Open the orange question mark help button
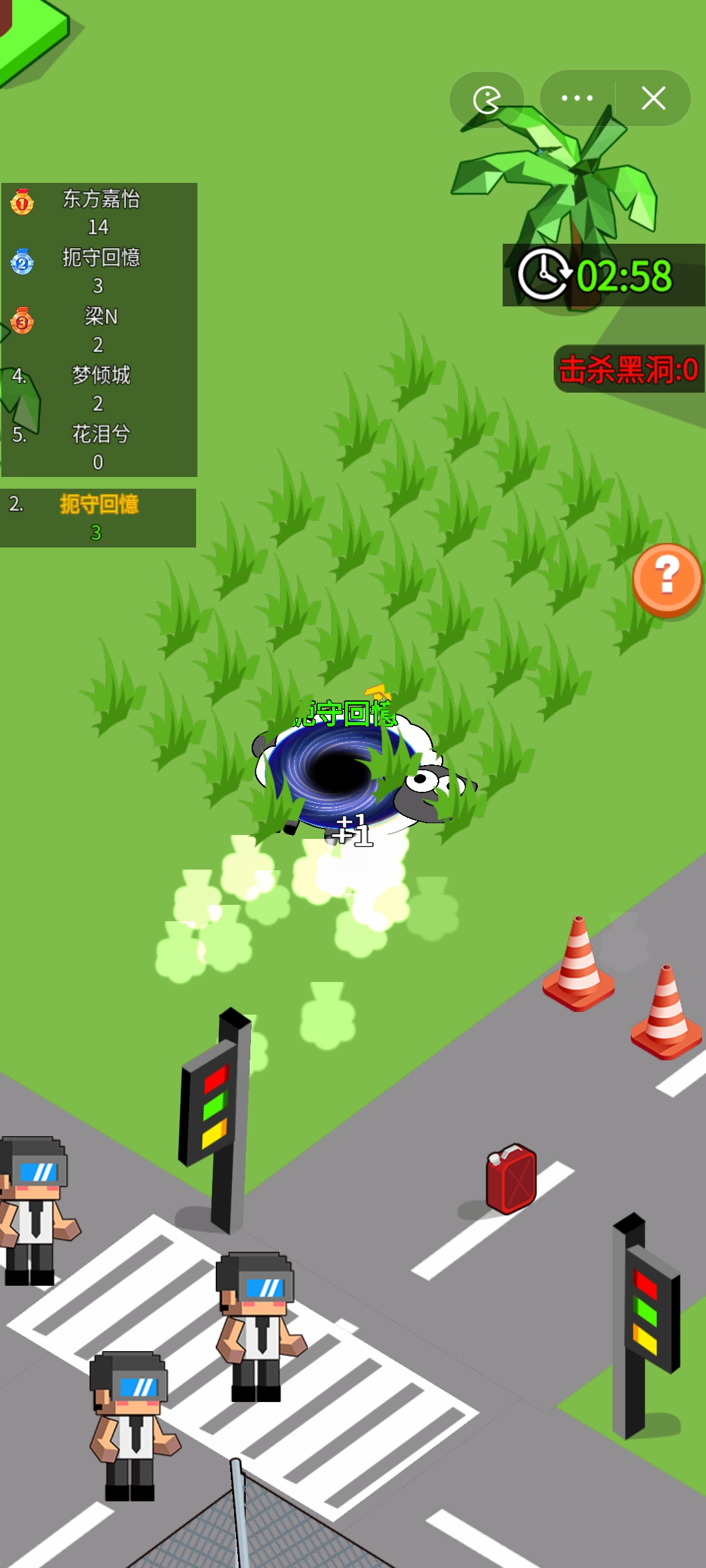Viewport: 706px width, 1568px height. point(667,579)
